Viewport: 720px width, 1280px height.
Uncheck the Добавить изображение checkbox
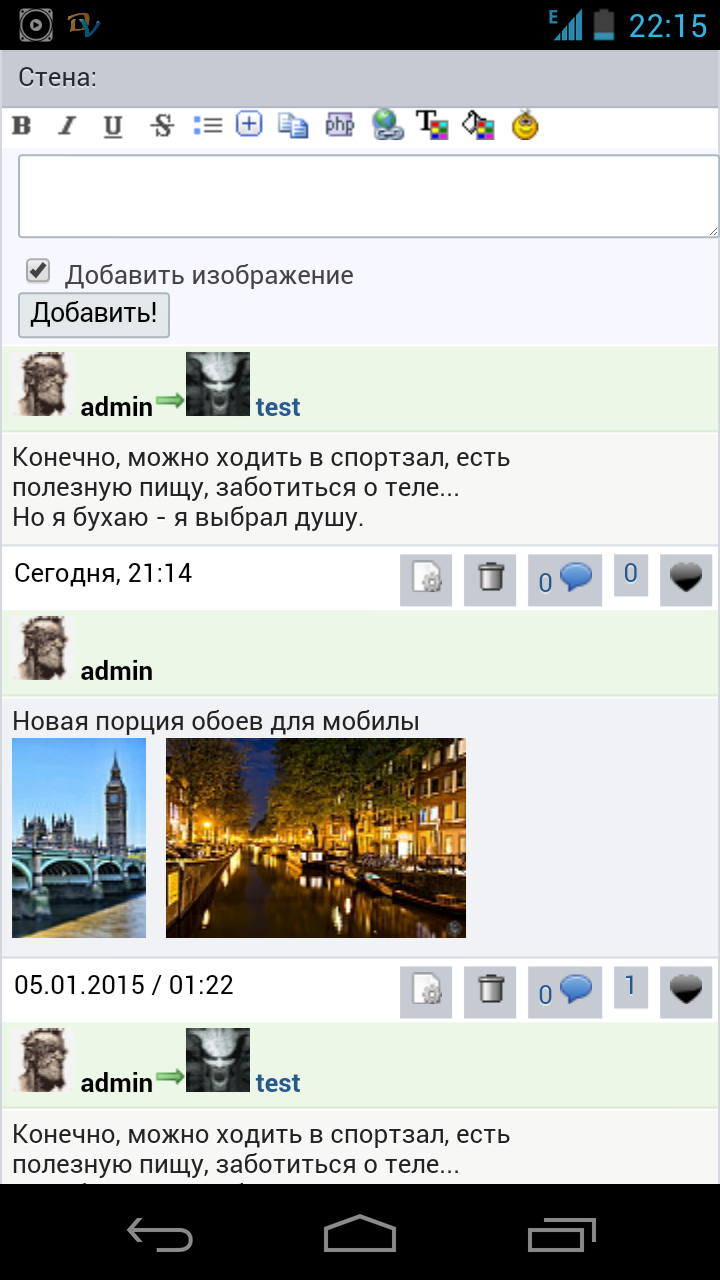point(38,270)
